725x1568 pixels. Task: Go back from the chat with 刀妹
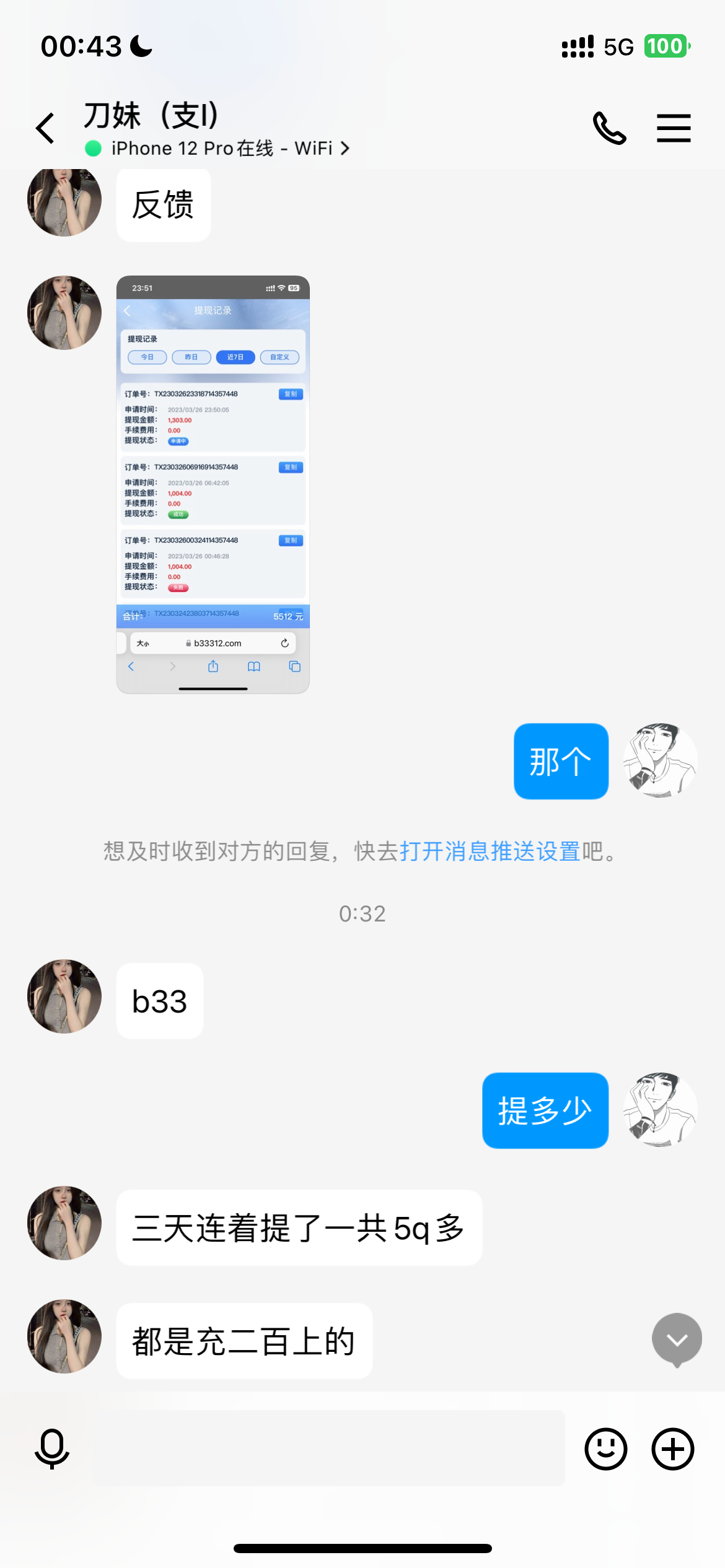coord(45,128)
